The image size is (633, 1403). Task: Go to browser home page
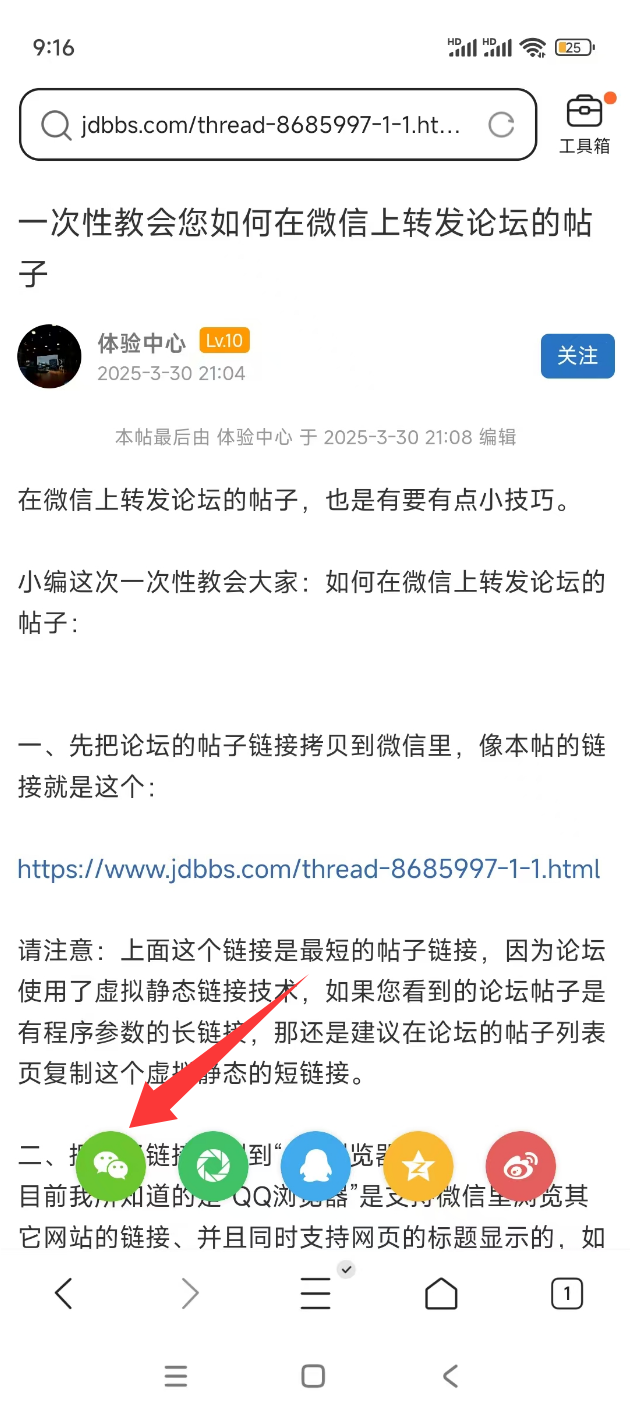point(441,1294)
